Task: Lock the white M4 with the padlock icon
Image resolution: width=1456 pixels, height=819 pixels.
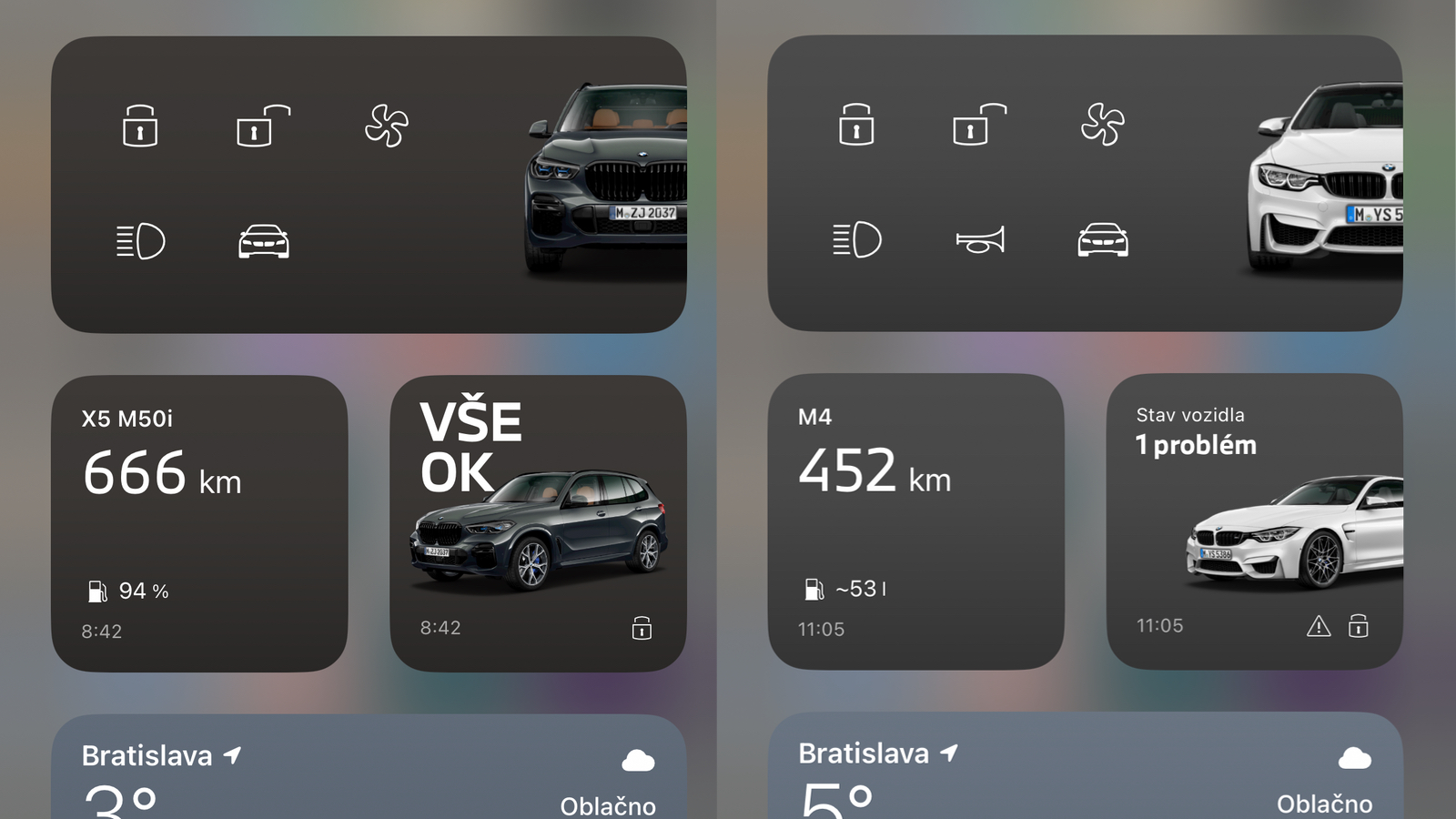Action: [856, 125]
